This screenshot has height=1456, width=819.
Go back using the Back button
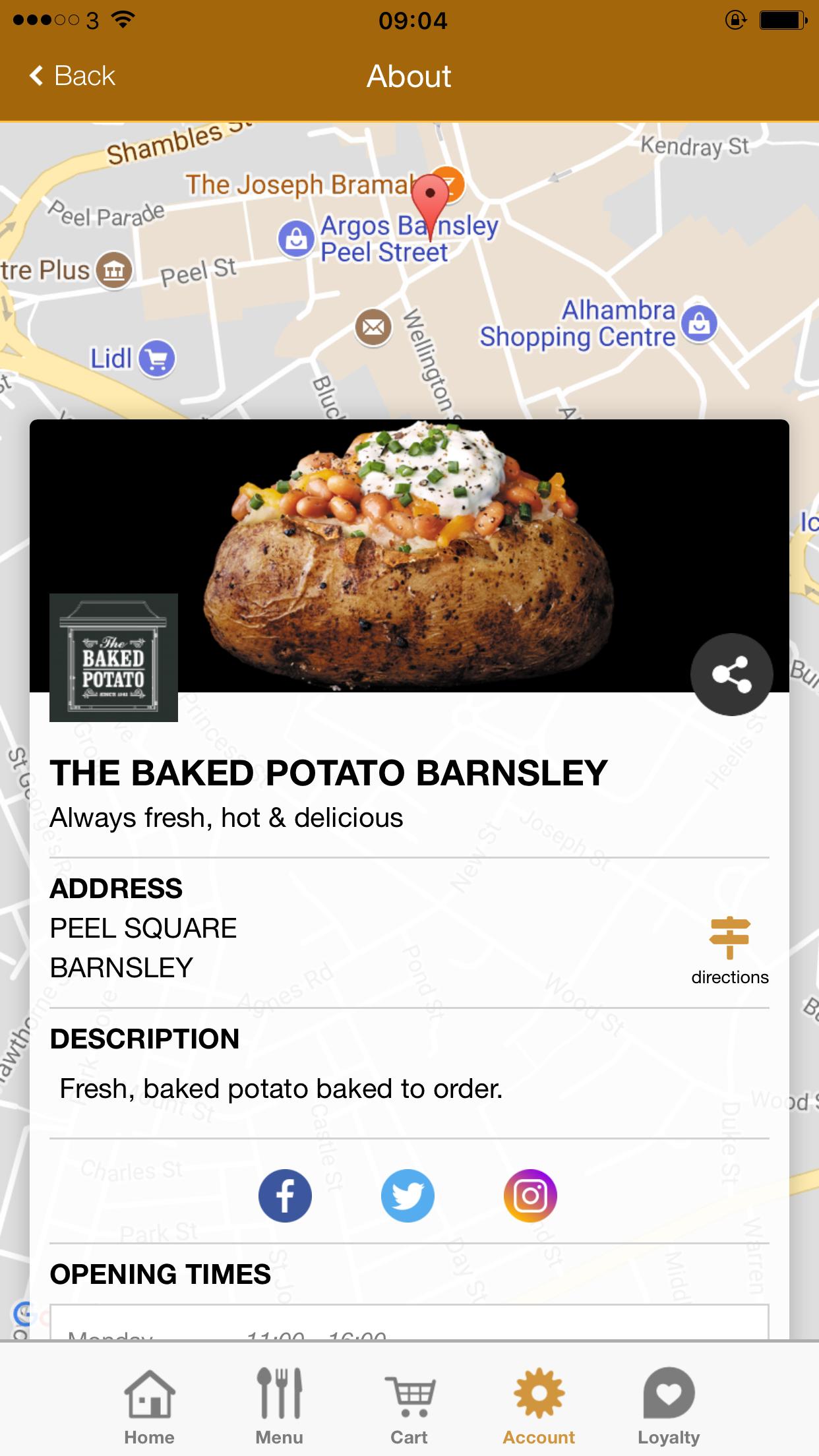[x=73, y=76]
